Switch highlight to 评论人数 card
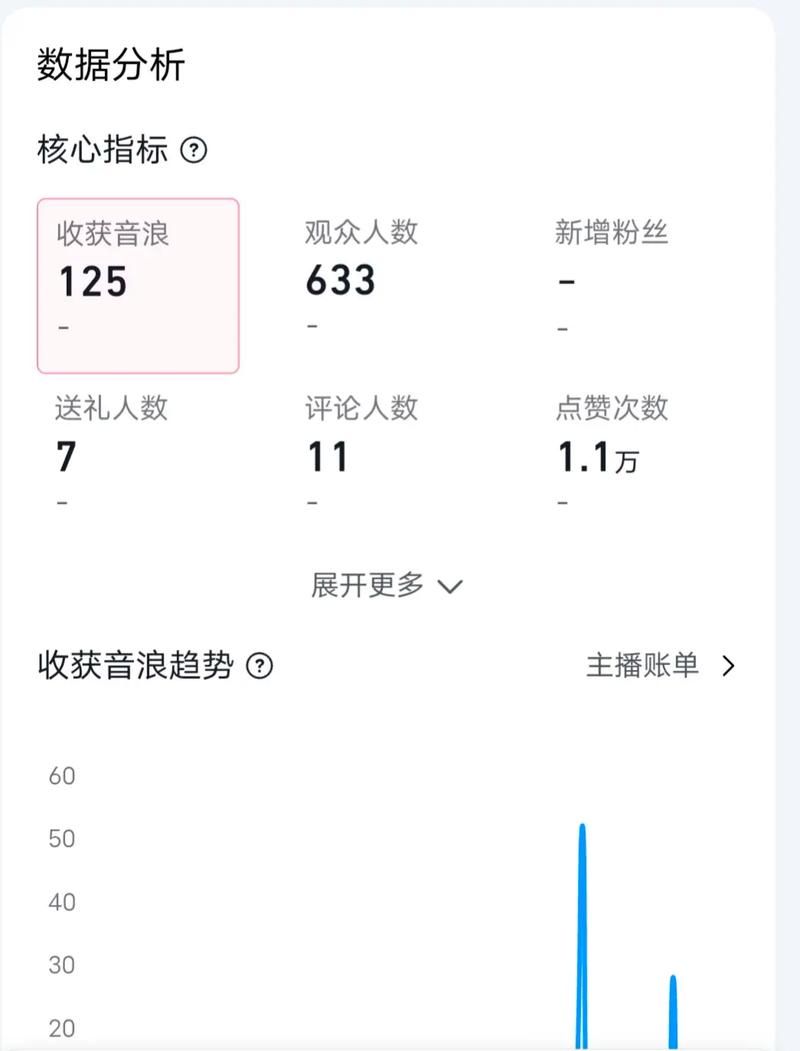800x1051 pixels. pyautogui.click(x=360, y=440)
